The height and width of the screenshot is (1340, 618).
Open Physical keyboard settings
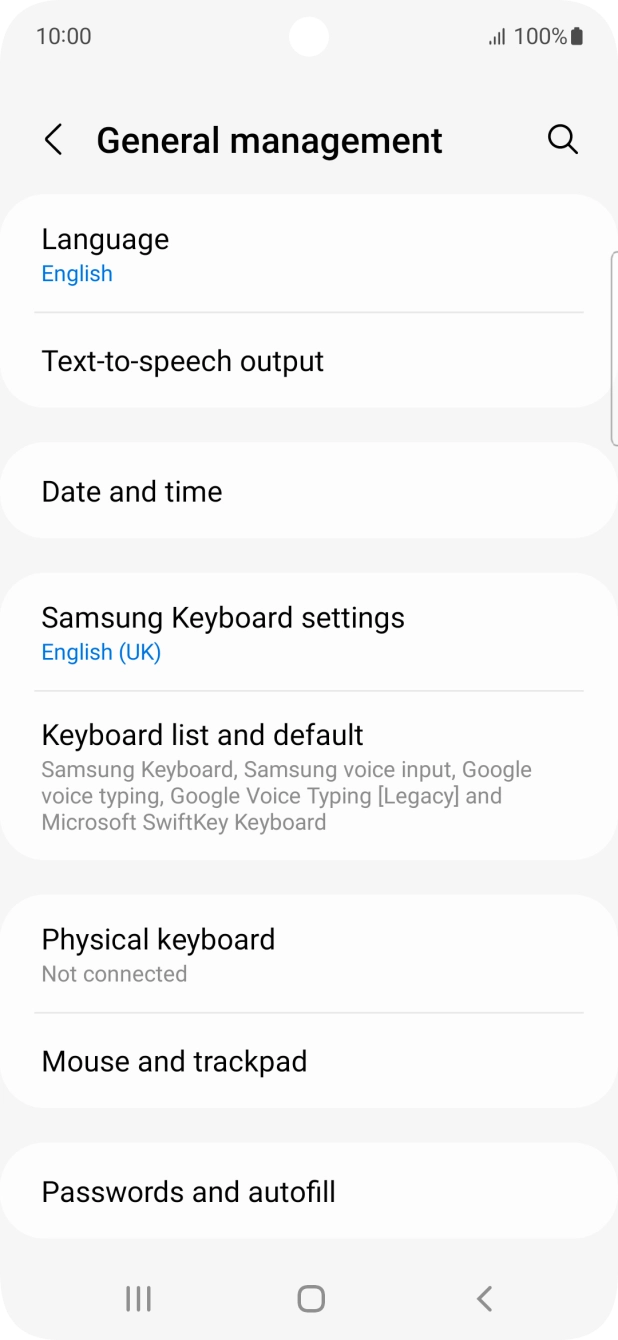309,954
